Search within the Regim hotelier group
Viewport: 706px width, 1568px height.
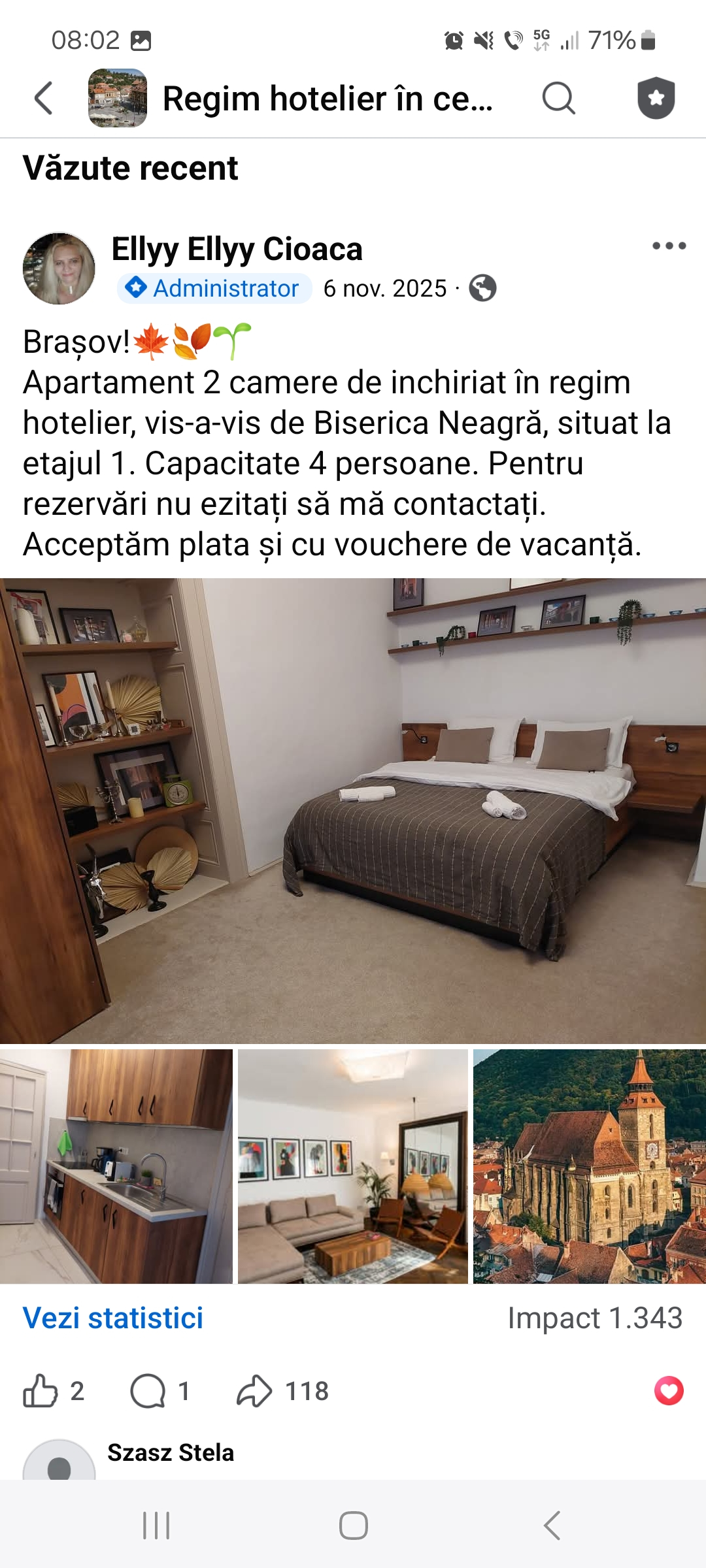click(559, 99)
